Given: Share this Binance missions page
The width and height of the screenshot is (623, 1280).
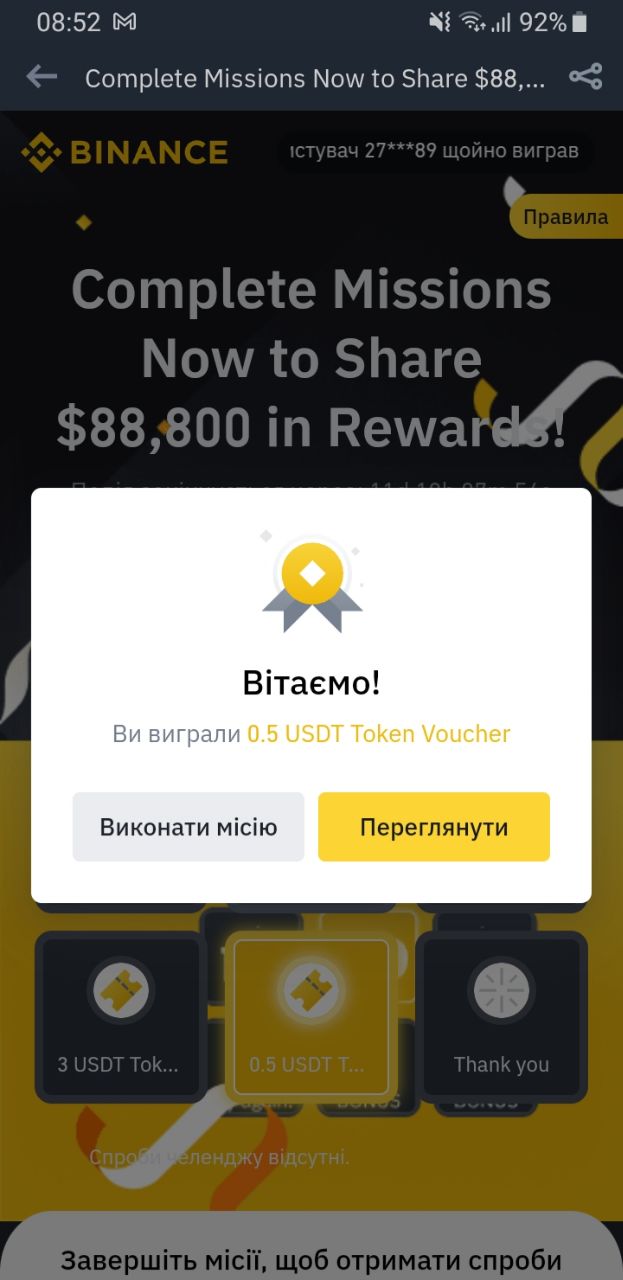Looking at the screenshot, I should pos(585,77).
